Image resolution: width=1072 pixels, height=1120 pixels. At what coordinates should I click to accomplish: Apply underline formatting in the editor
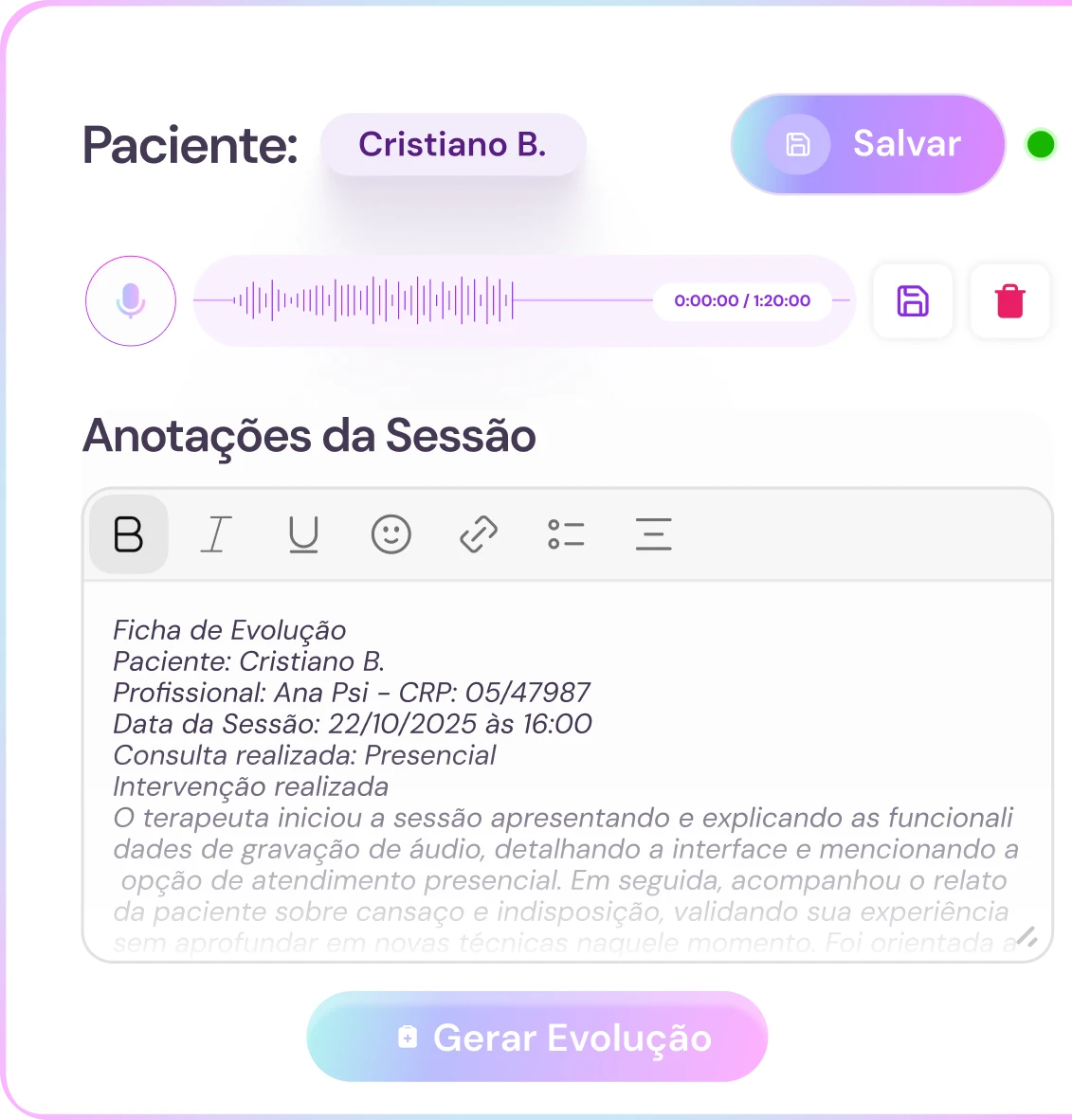tap(303, 533)
